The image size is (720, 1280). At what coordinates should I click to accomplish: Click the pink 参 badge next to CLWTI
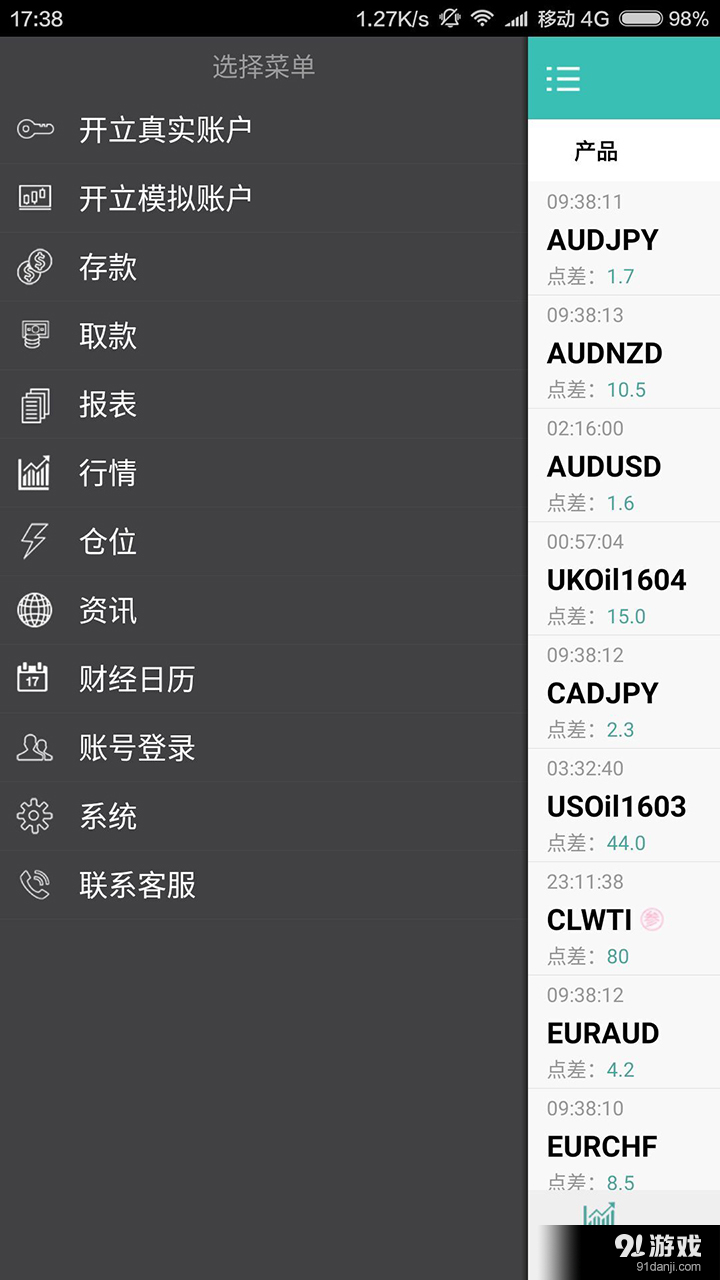[651, 919]
